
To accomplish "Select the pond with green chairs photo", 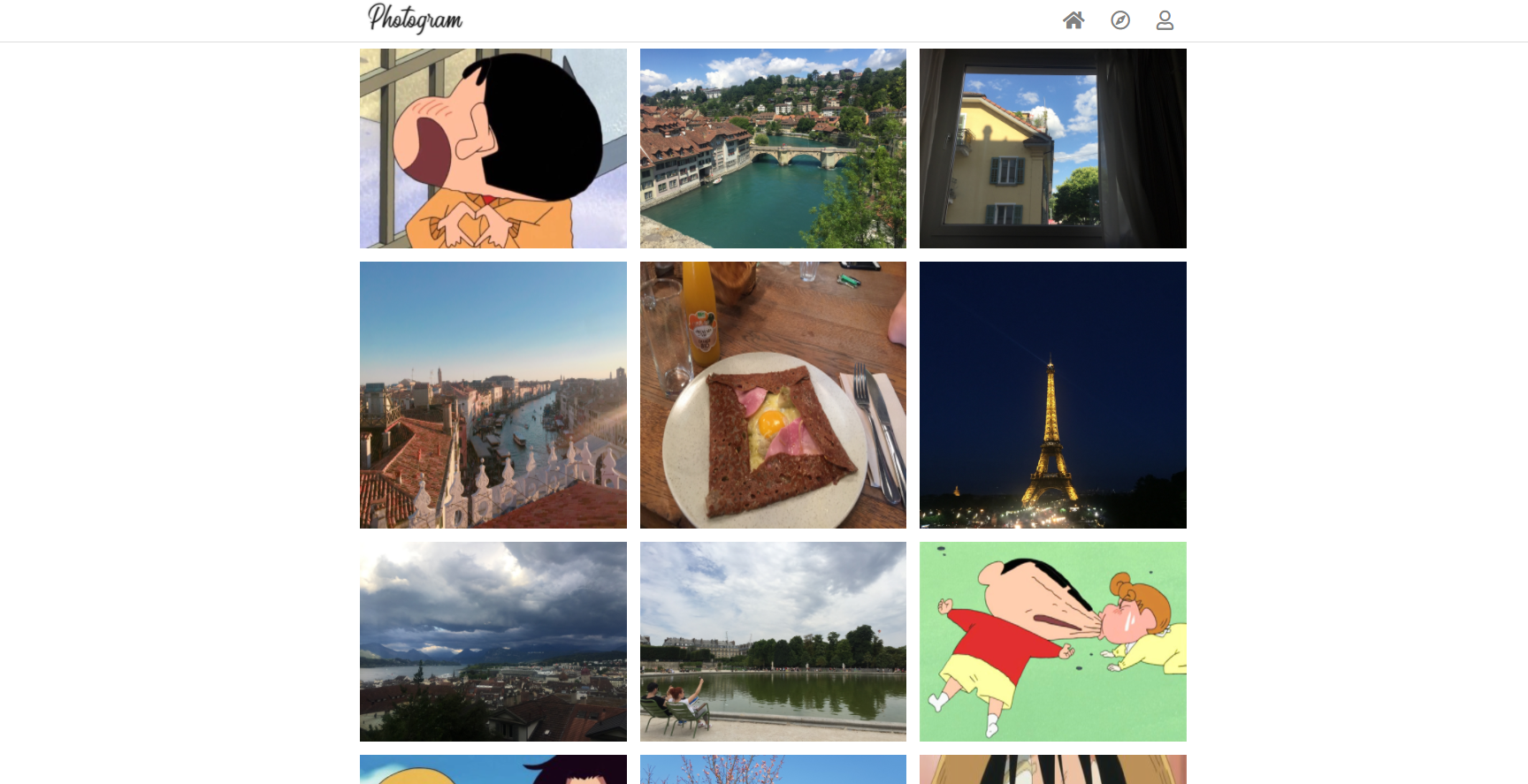I will (773, 642).
